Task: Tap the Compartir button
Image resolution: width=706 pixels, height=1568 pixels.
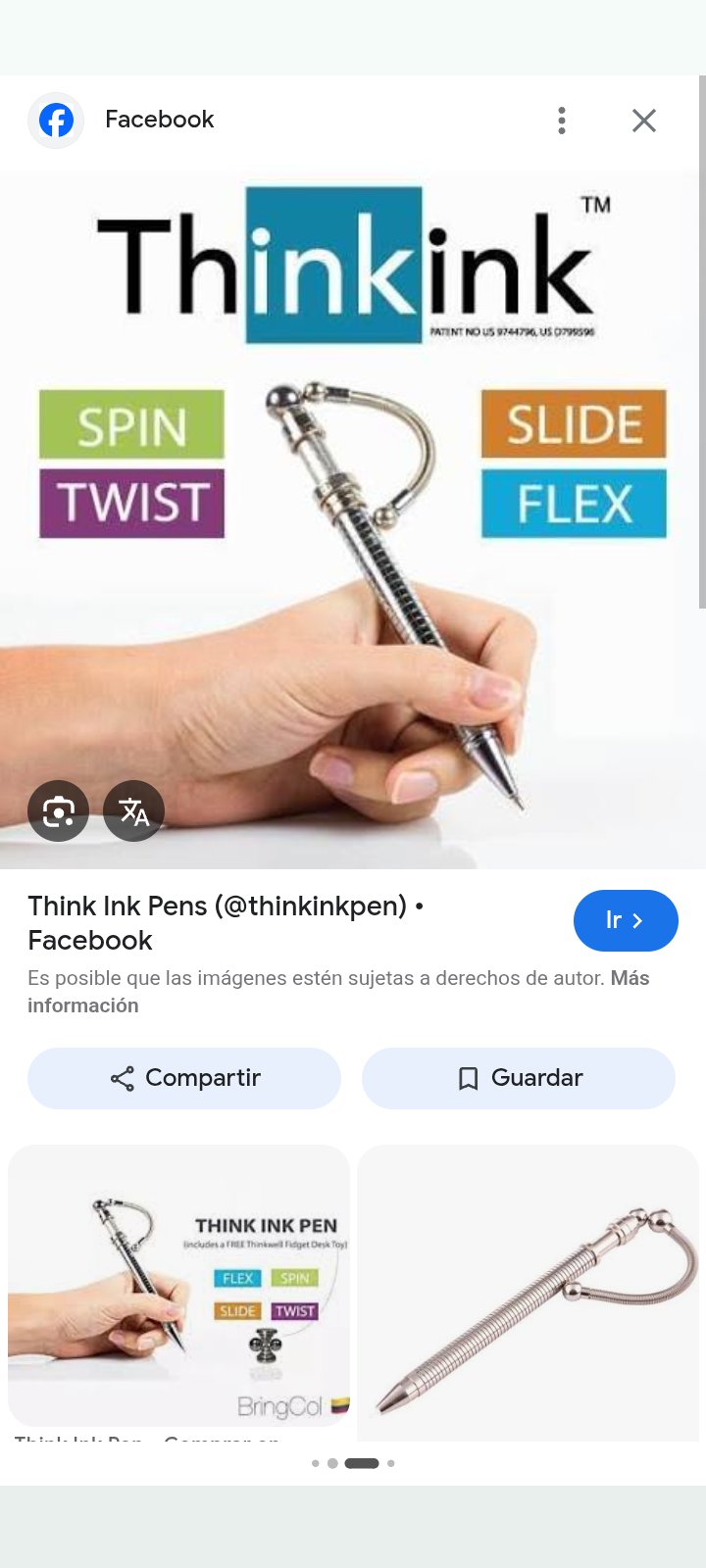Action: pos(183,1077)
